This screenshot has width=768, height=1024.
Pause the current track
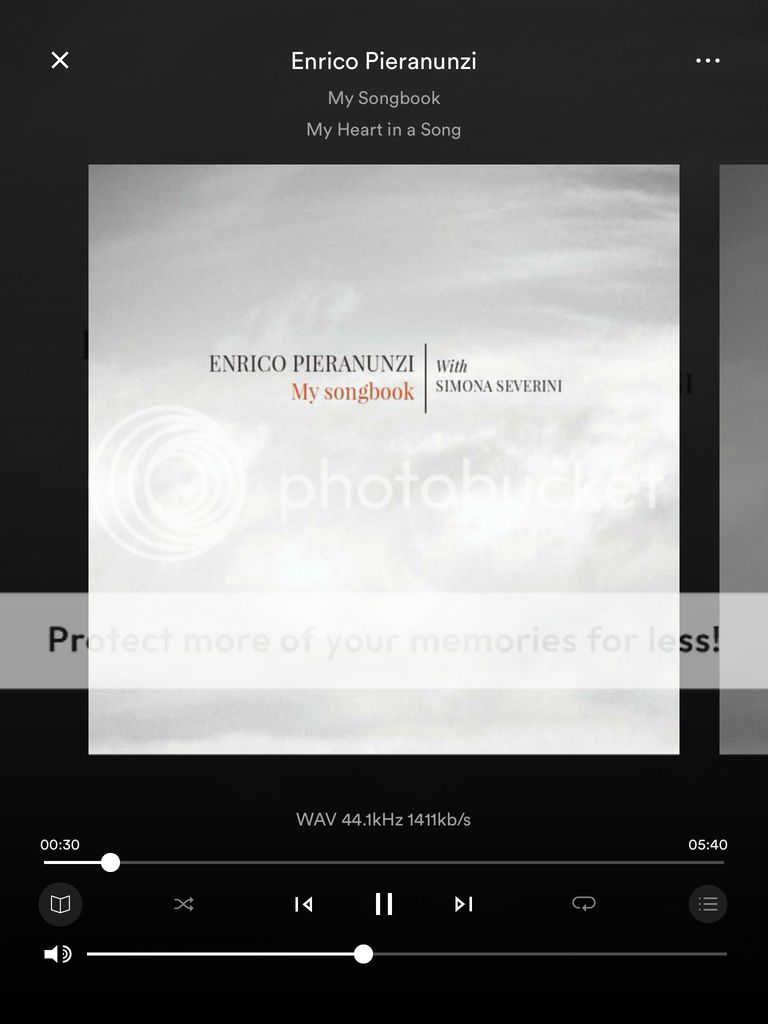point(383,904)
